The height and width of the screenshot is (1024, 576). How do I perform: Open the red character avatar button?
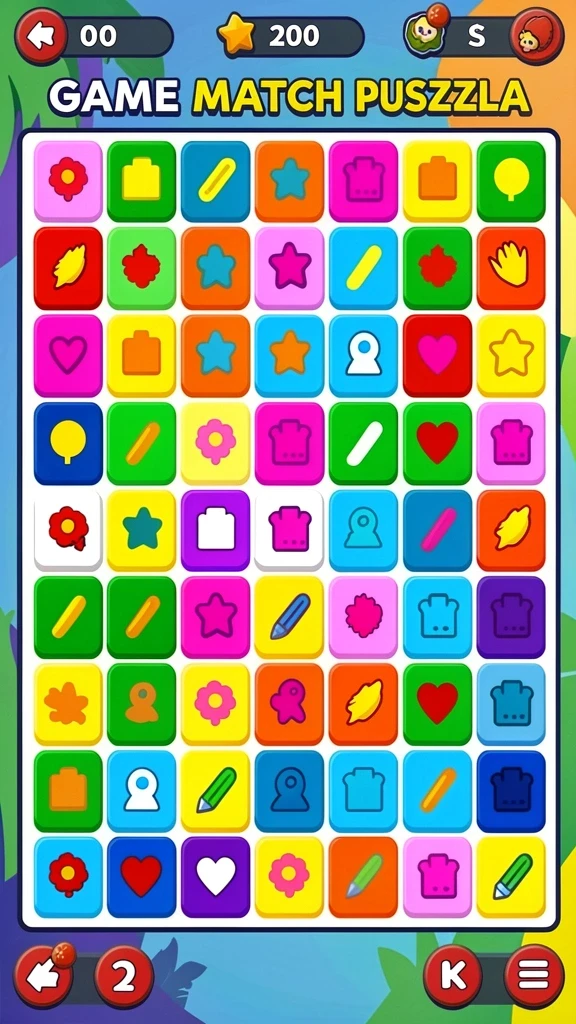click(536, 36)
